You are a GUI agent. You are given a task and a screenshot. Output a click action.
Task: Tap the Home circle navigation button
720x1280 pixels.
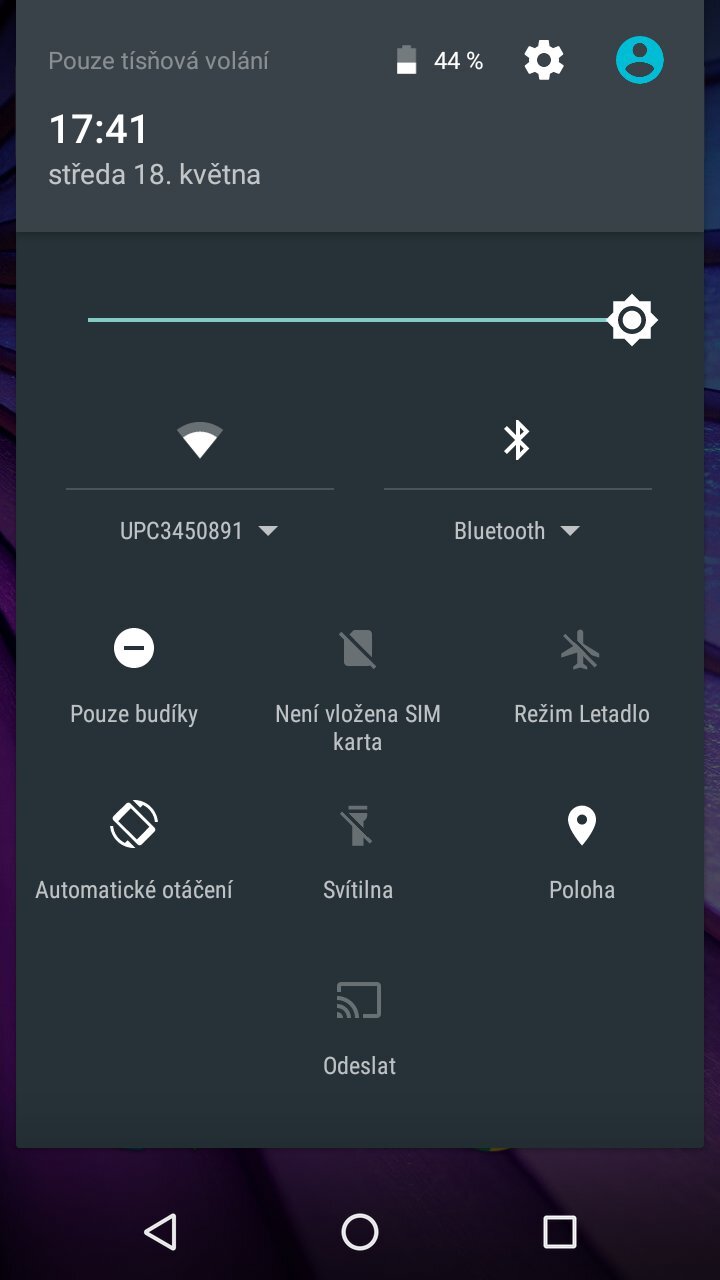[x=359, y=1232]
